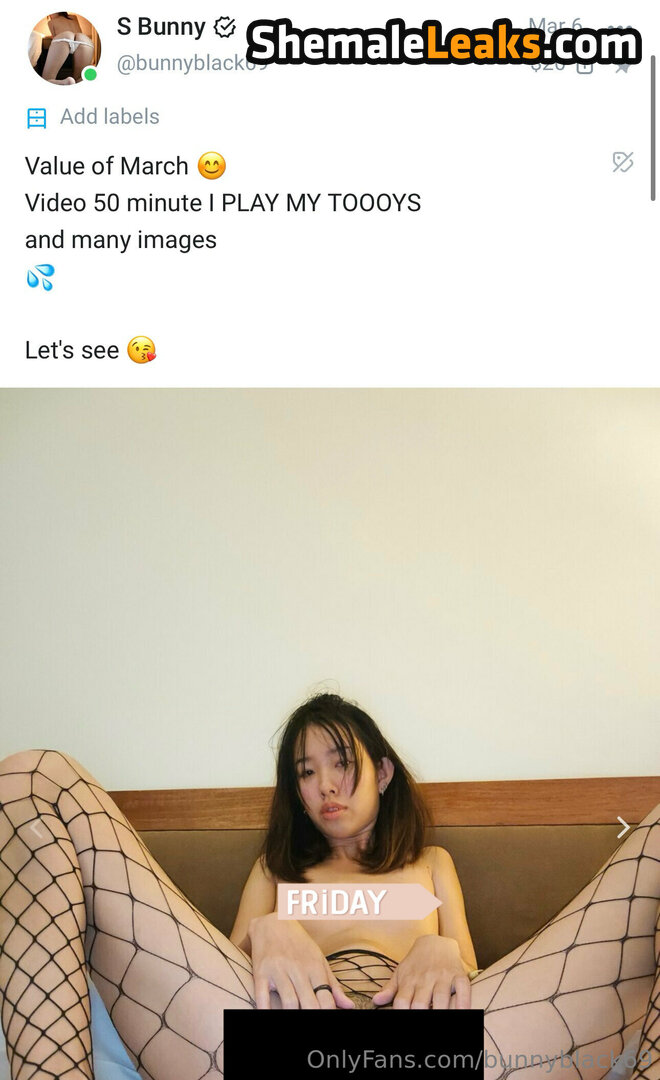
Task: Open S Bunny's profile picture
Action: (64, 48)
